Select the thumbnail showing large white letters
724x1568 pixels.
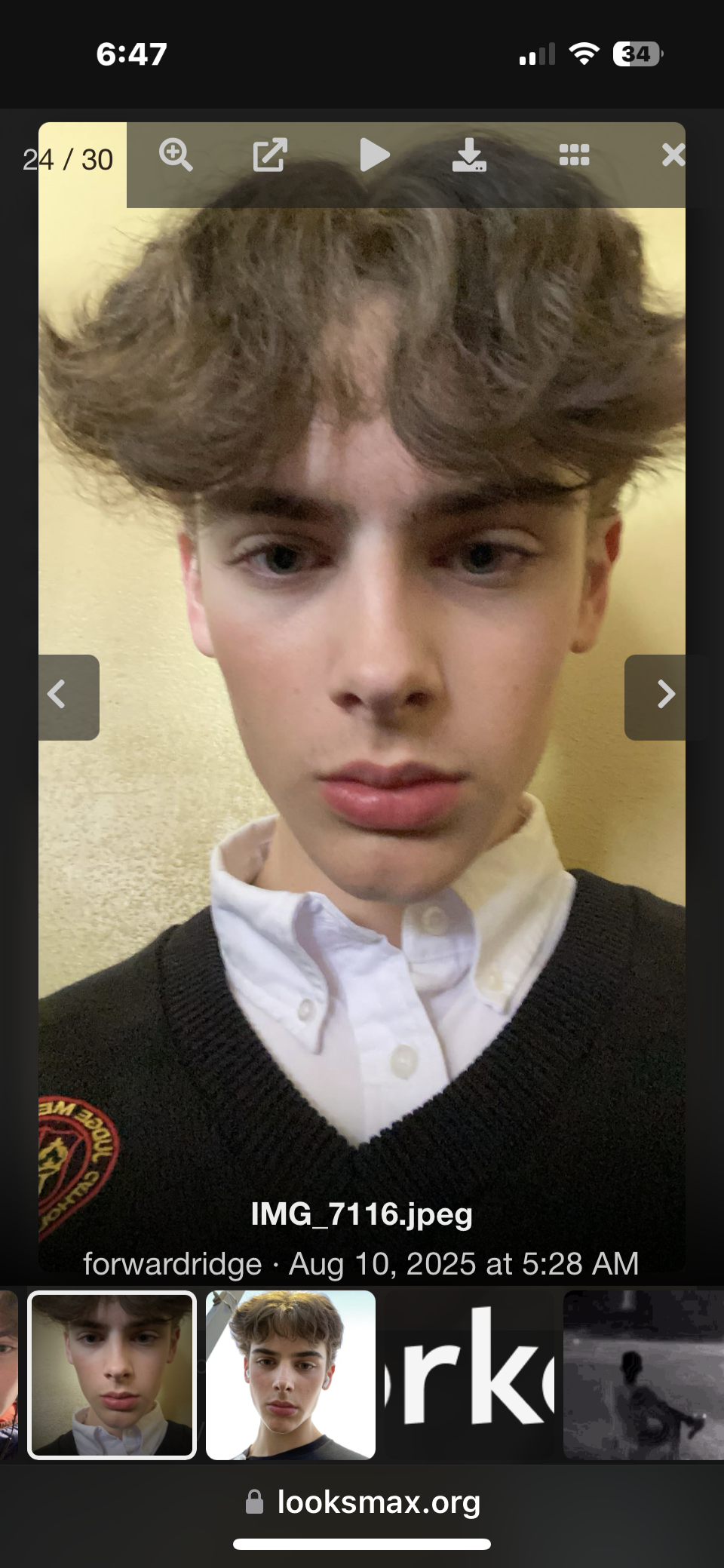[x=470, y=1375]
